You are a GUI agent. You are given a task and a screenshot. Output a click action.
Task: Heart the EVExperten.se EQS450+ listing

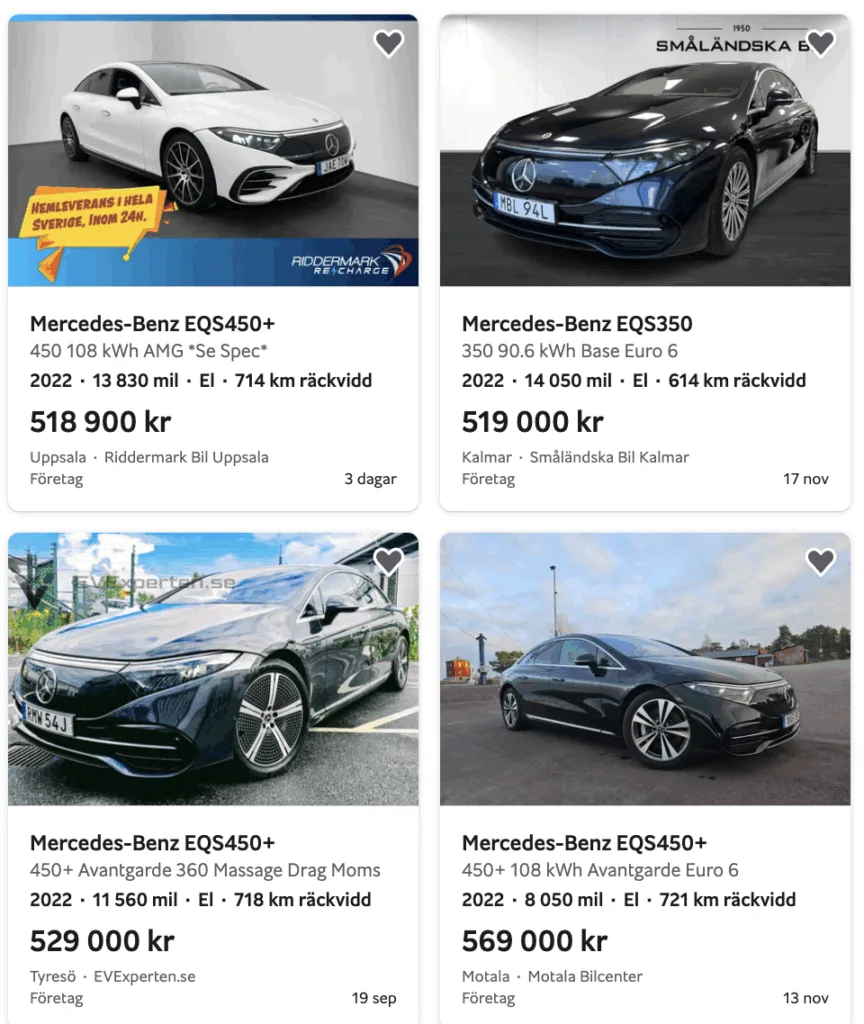pyautogui.click(x=388, y=562)
